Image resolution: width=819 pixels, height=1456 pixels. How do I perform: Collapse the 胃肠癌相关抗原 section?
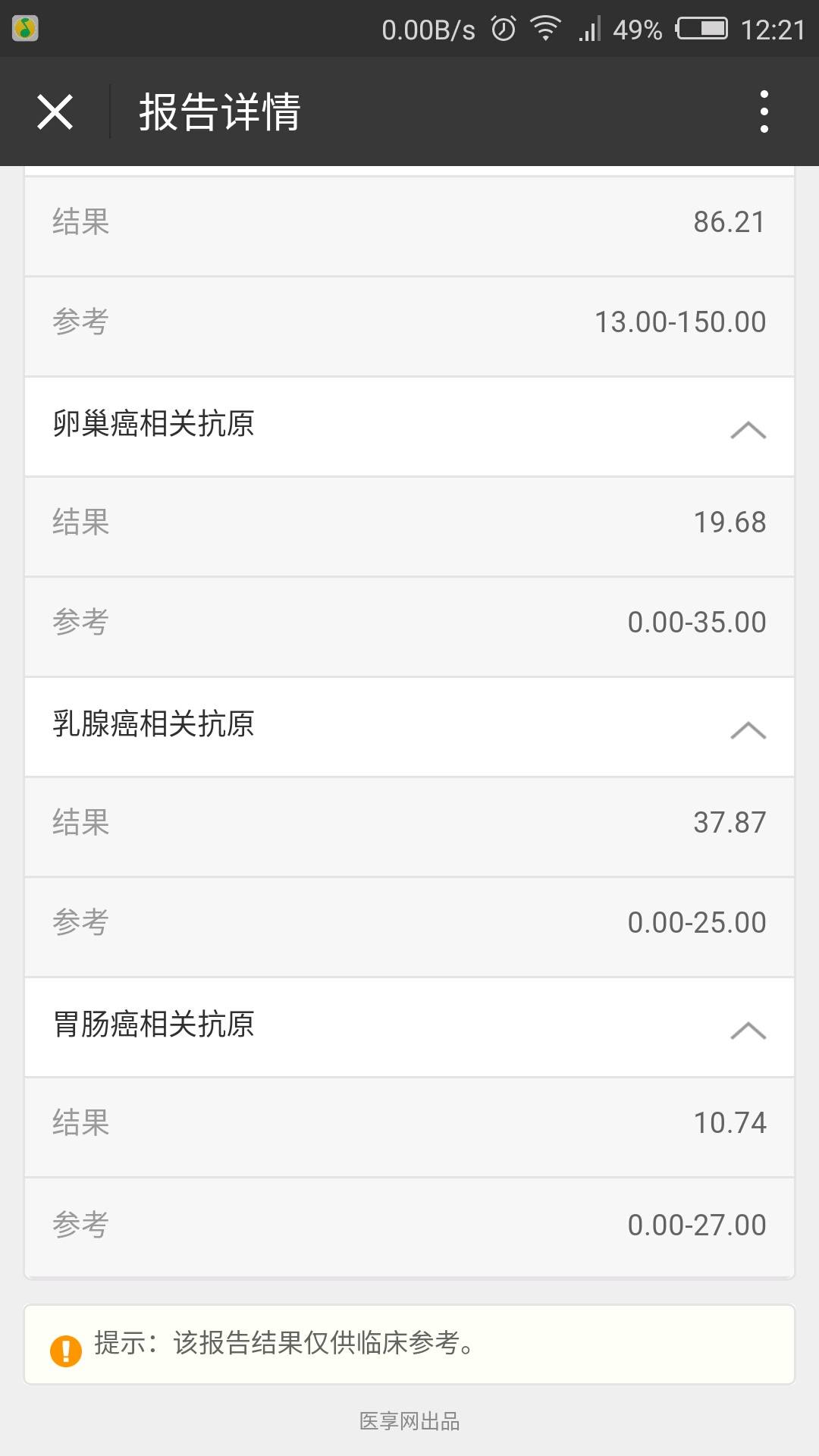pos(748,1030)
